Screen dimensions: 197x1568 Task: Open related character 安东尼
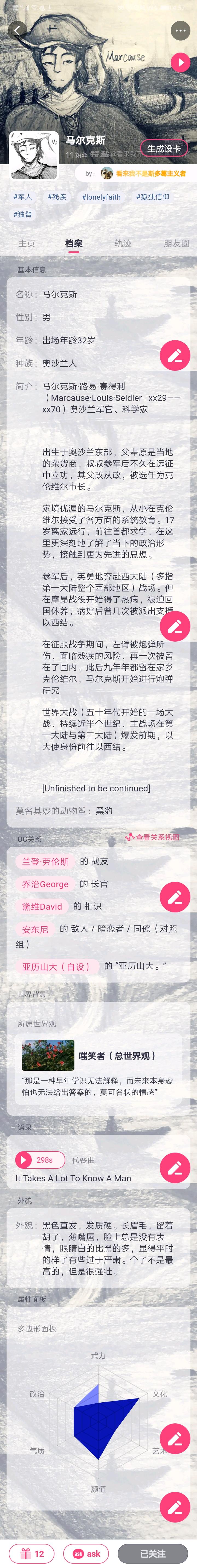click(x=35, y=929)
